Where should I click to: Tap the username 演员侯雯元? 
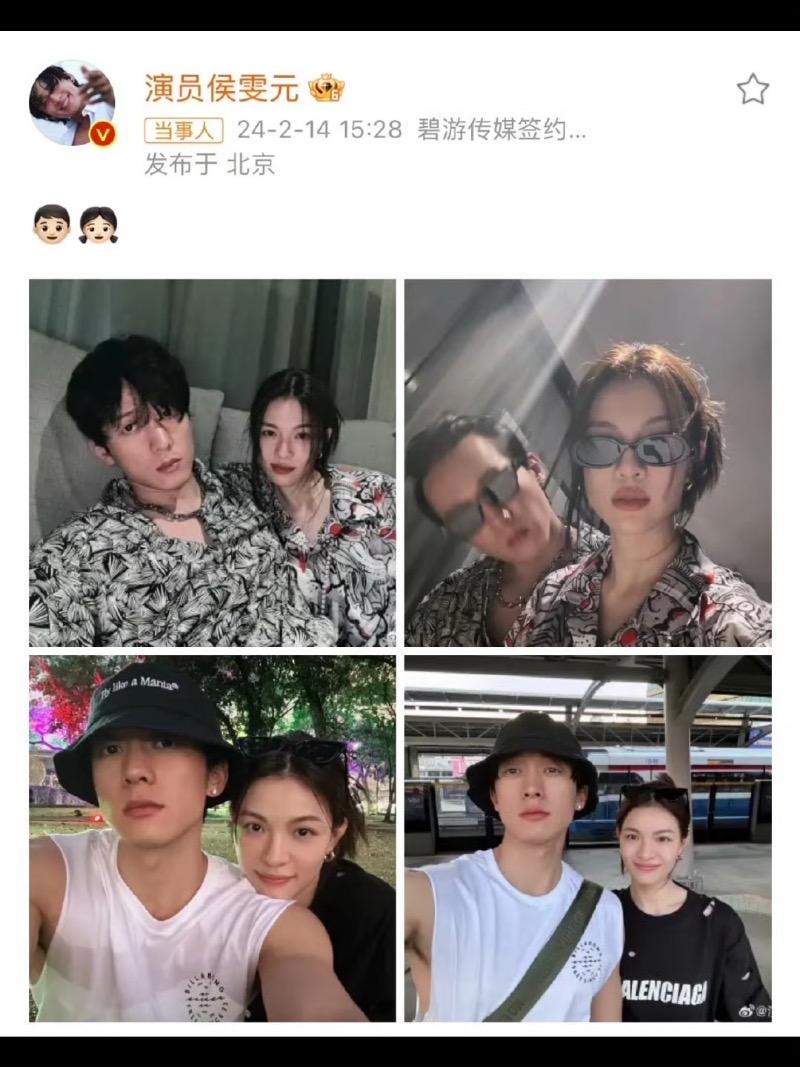pyautogui.click(x=221, y=89)
